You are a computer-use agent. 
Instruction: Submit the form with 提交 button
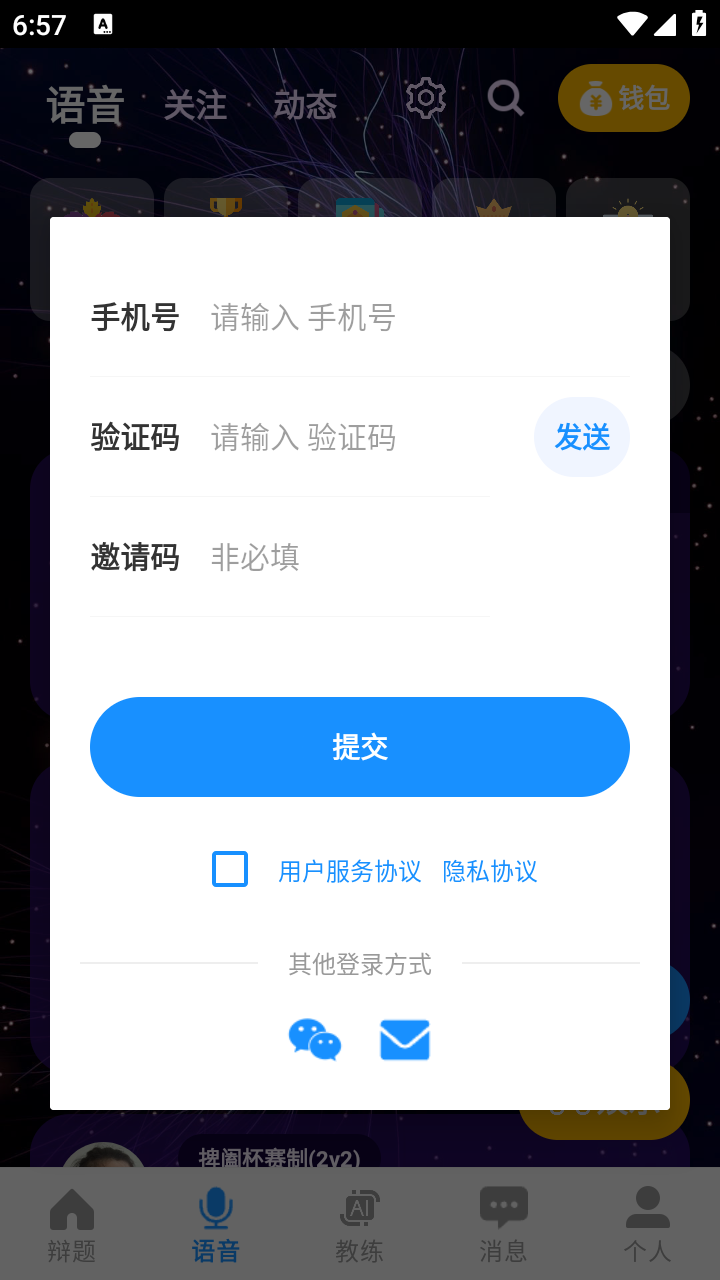coord(360,747)
